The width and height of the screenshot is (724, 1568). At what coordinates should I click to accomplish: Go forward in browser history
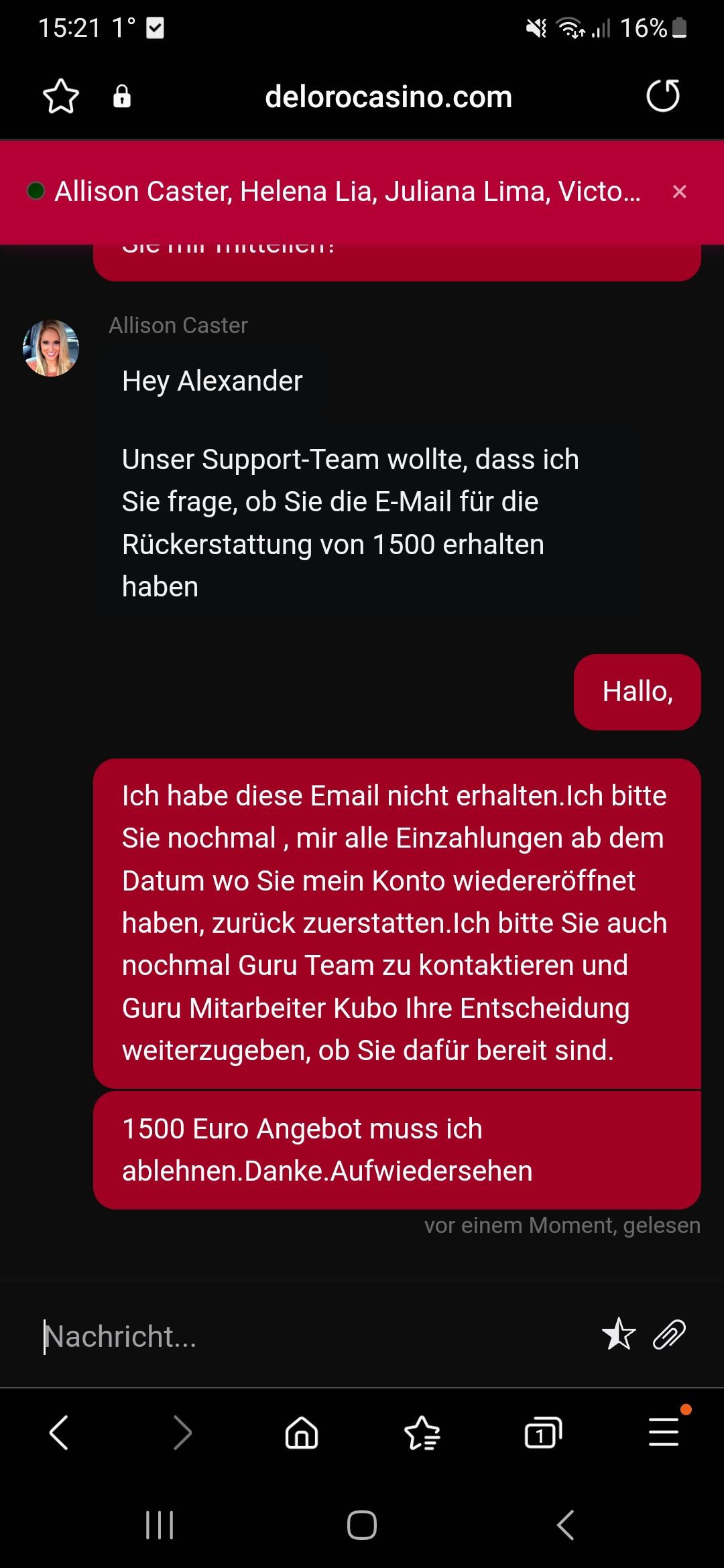[182, 1433]
